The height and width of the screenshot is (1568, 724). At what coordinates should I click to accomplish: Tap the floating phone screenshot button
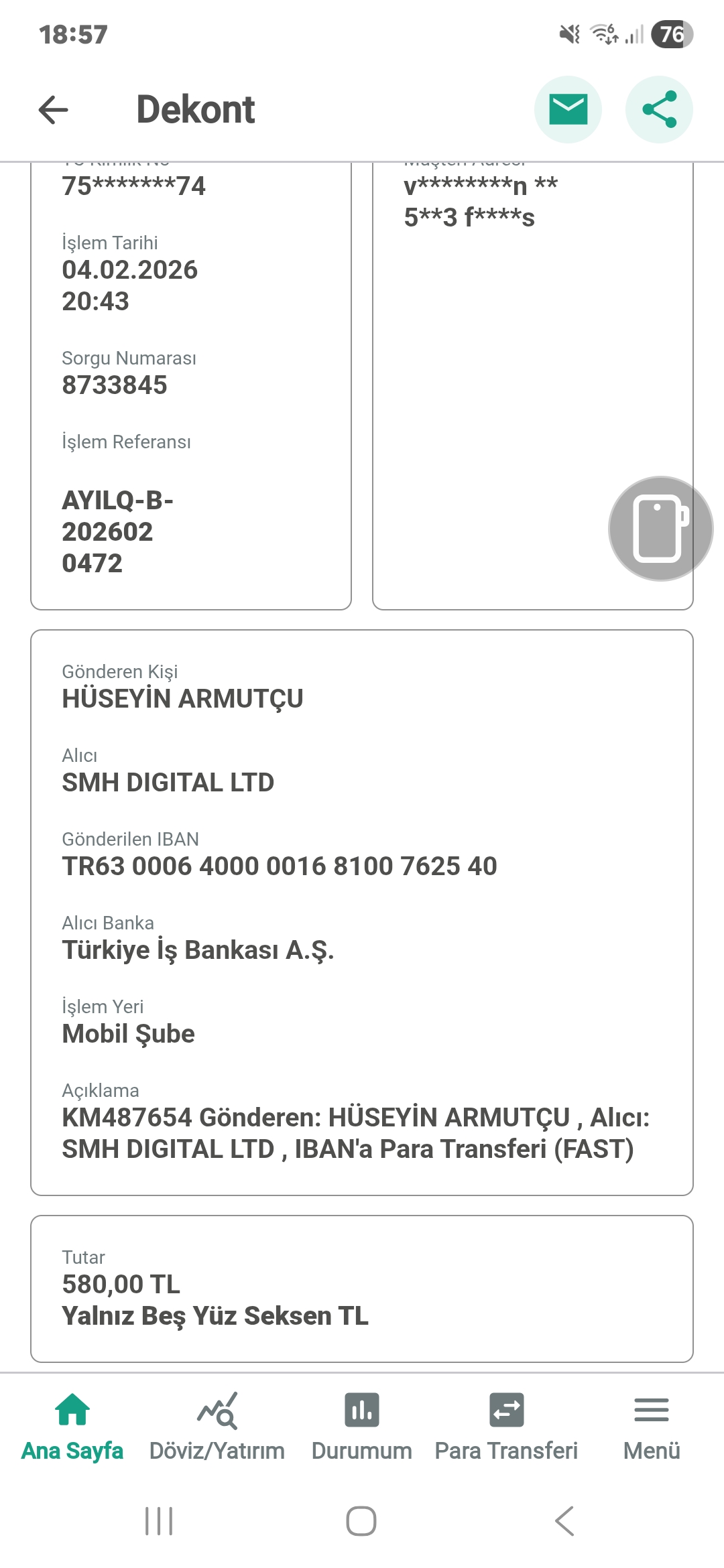pos(660,529)
